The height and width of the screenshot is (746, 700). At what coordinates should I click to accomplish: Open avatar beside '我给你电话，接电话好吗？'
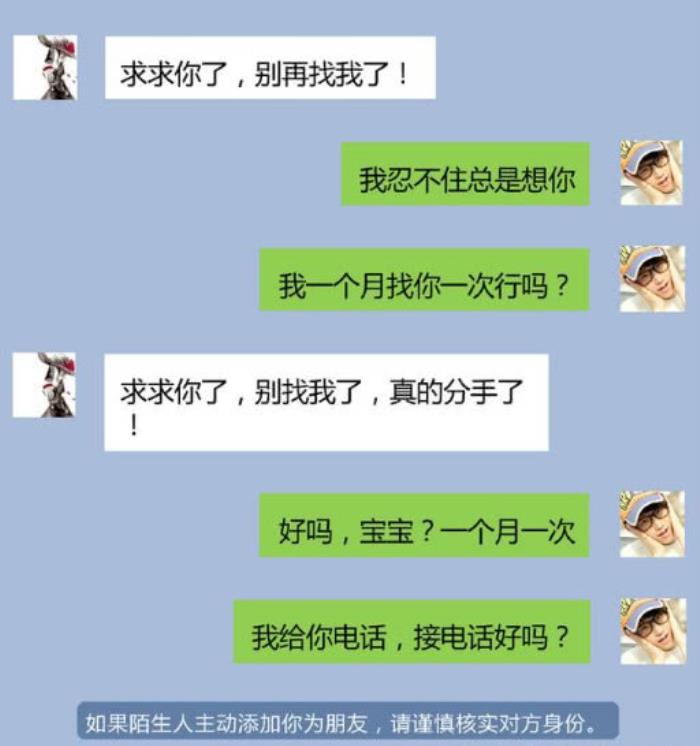point(652,631)
